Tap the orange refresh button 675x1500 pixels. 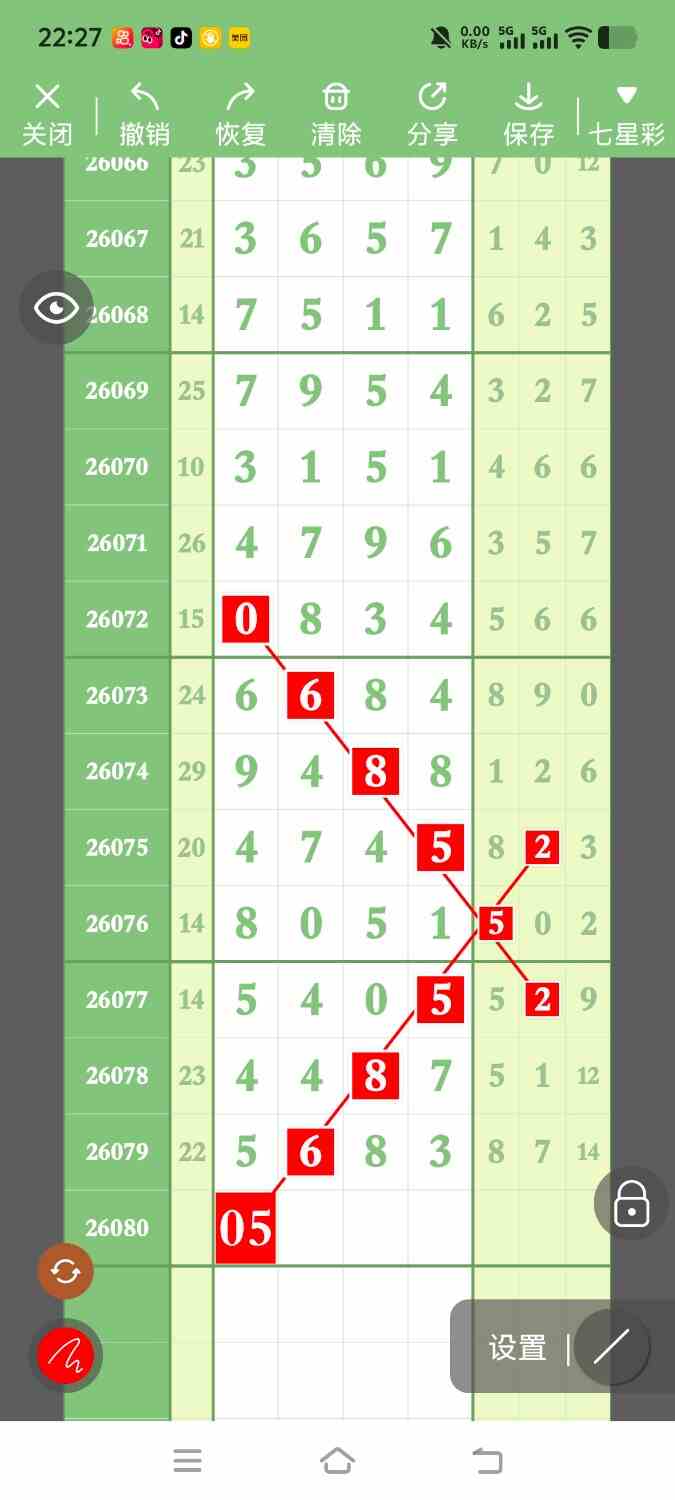click(65, 1271)
